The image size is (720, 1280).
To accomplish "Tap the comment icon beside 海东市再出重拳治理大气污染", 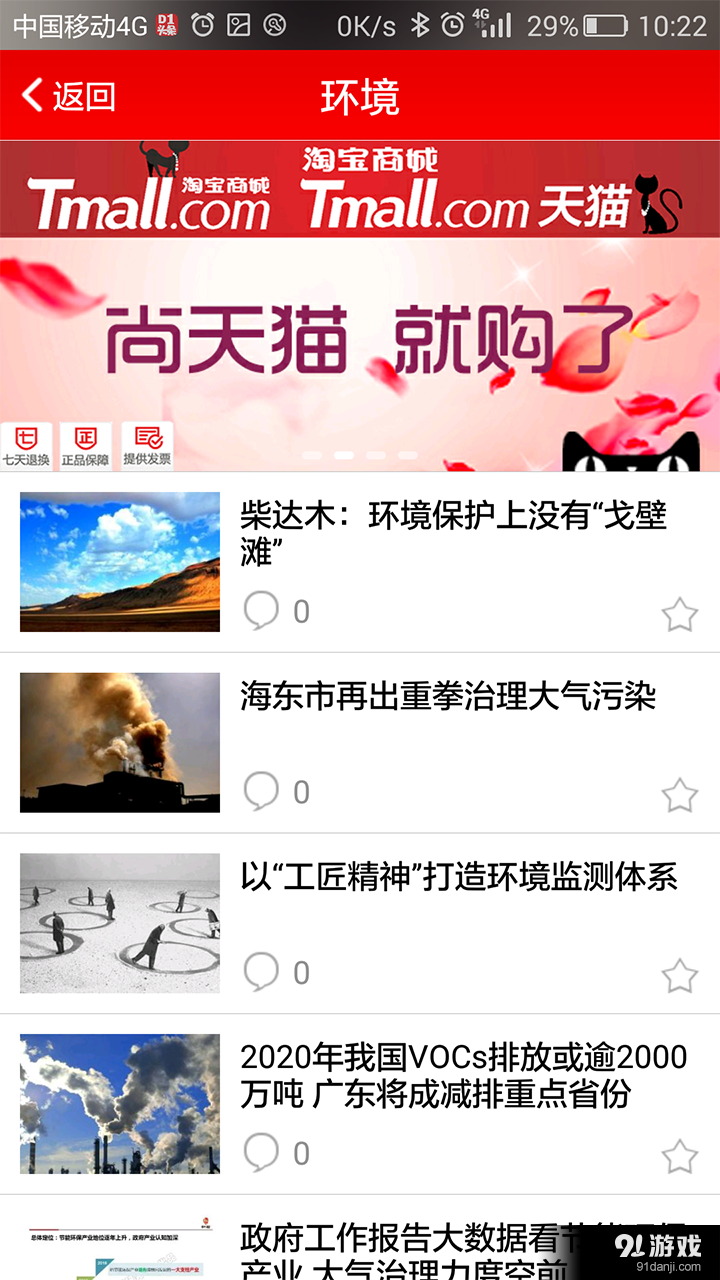I will click(x=261, y=790).
